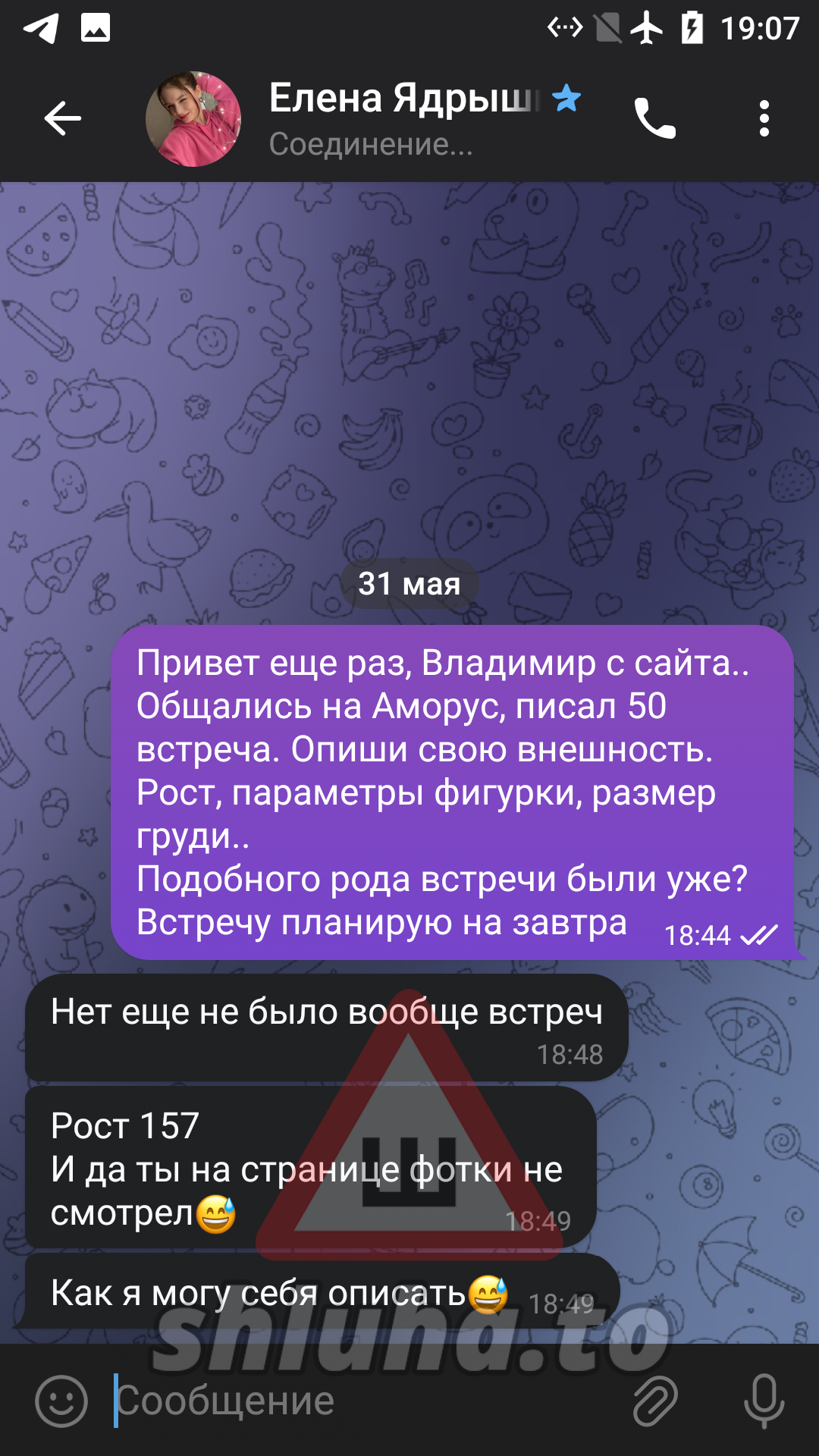Attach a file with the paperclip
This screenshot has height=1456, width=819.
click(x=655, y=1401)
